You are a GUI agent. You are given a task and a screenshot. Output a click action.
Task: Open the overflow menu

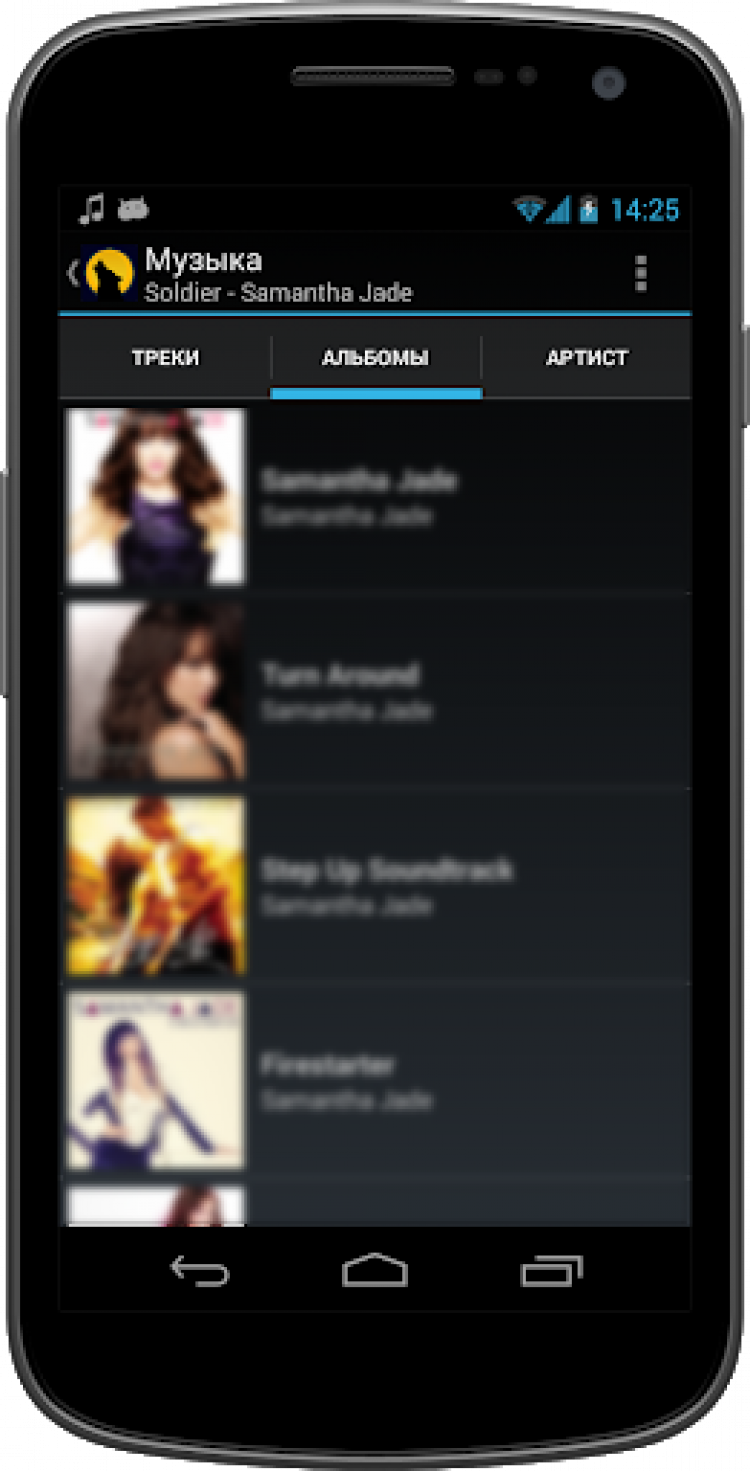point(641,273)
